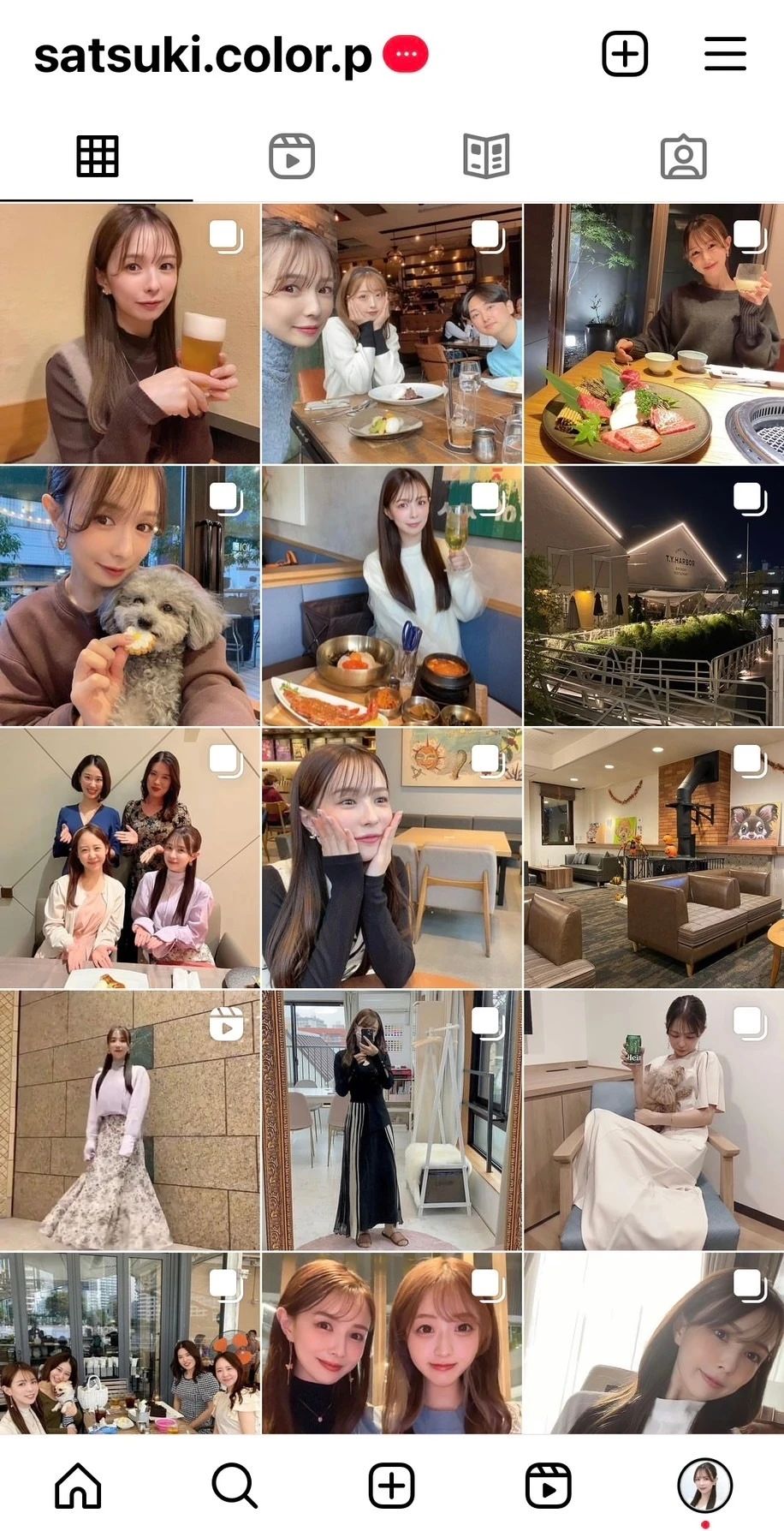Open the mirror selfie in black outfit
Screen dimensions: 784x1531
(x=391, y=1120)
